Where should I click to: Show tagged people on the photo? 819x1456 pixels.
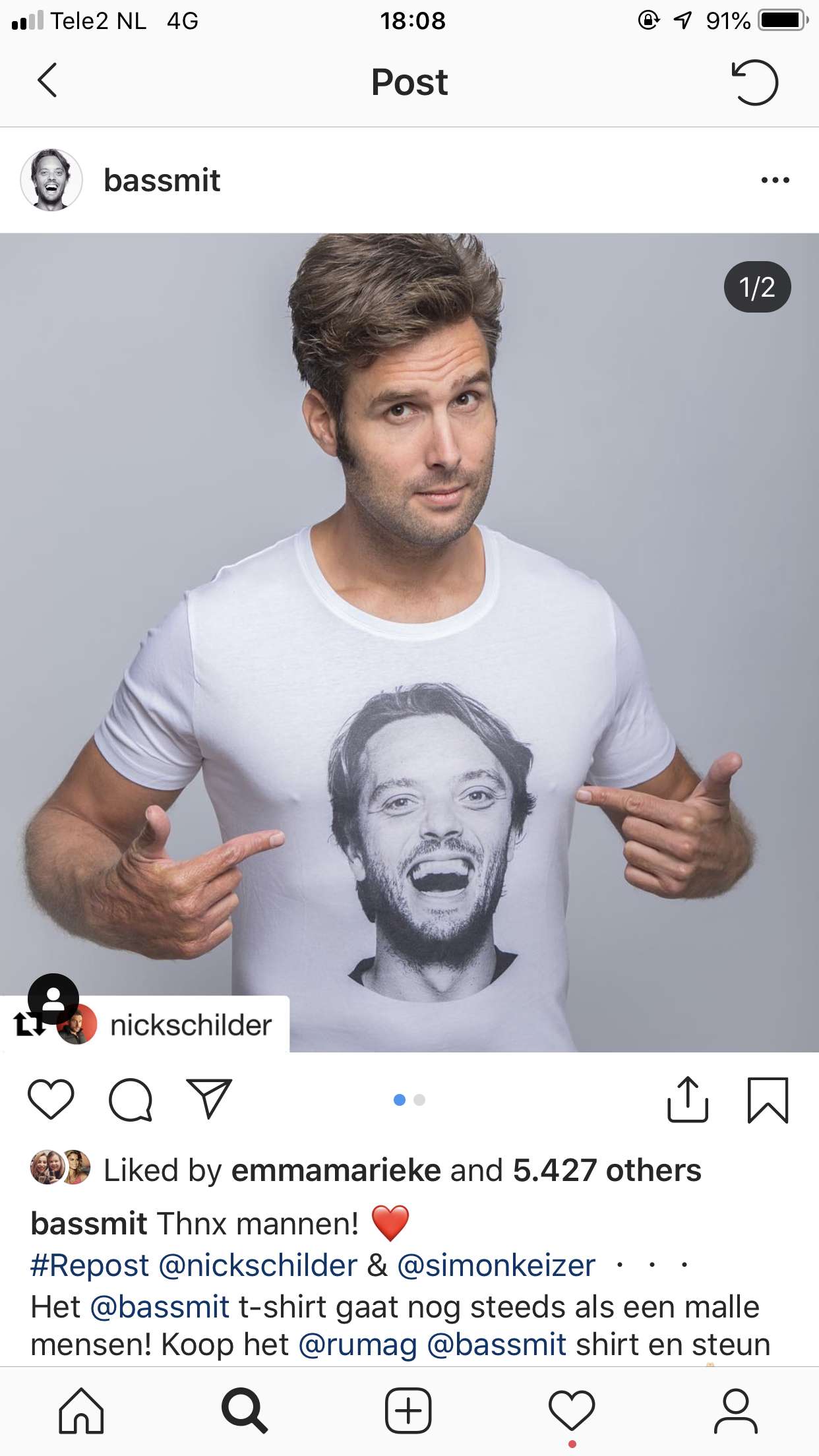53,999
